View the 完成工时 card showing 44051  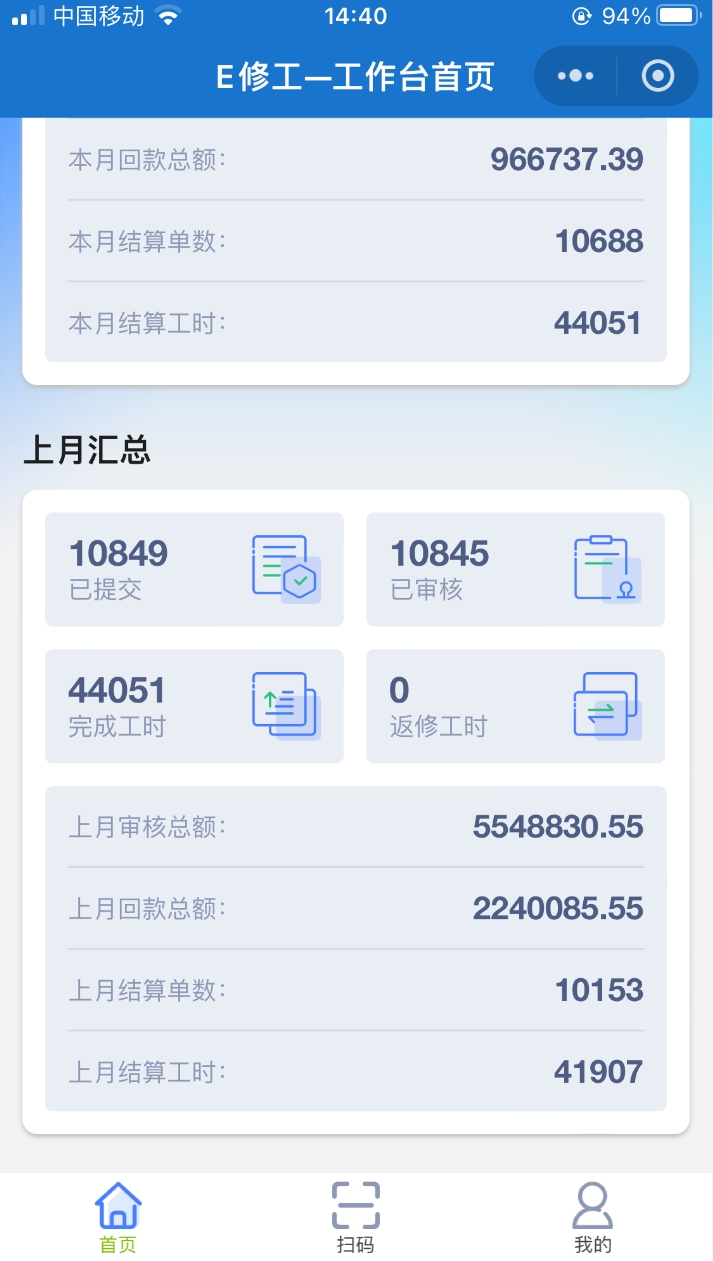(194, 706)
